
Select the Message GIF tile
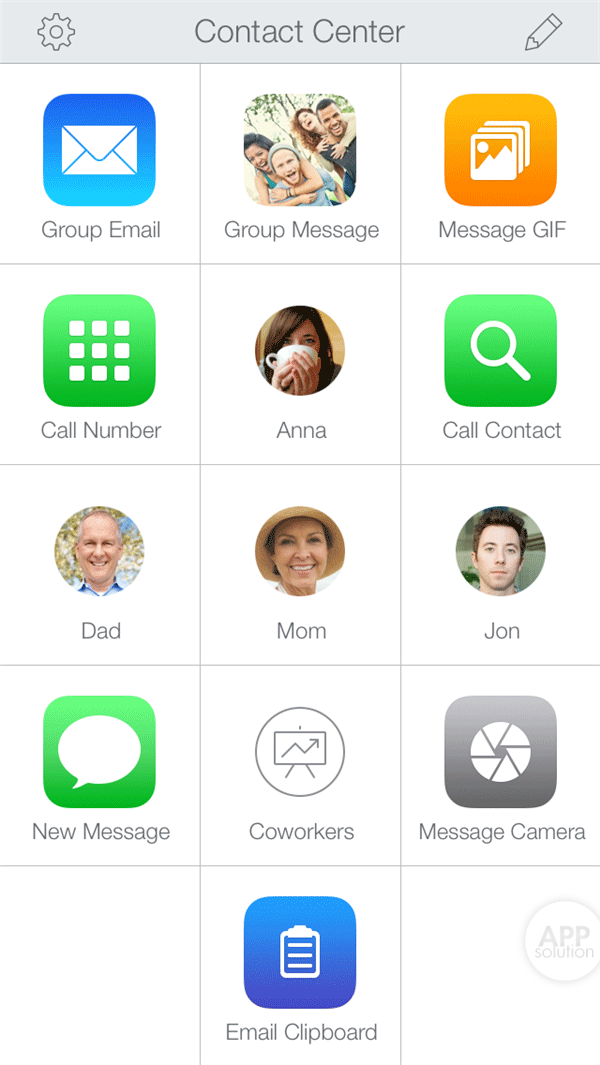[500, 150]
